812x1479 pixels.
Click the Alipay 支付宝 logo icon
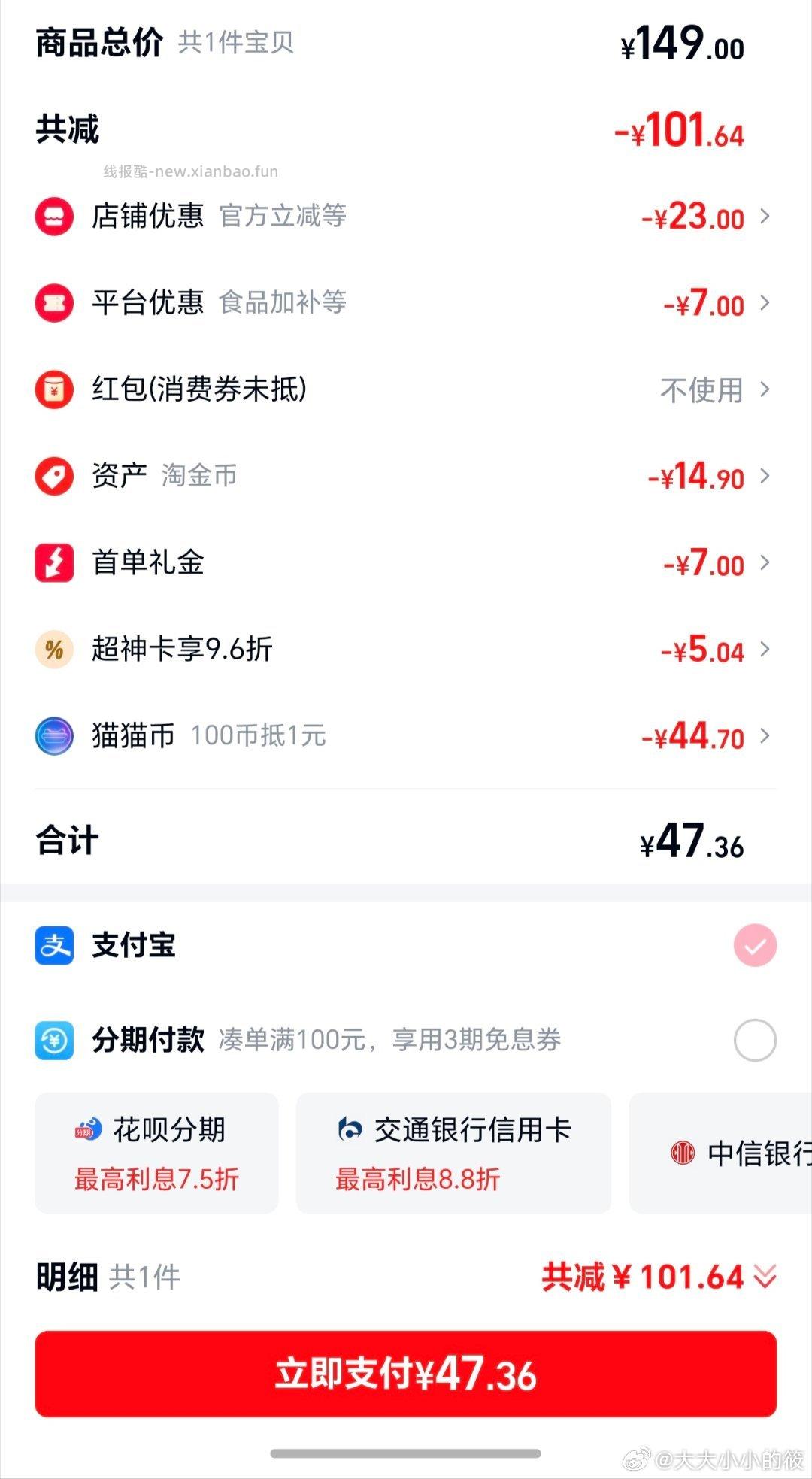(x=53, y=946)
